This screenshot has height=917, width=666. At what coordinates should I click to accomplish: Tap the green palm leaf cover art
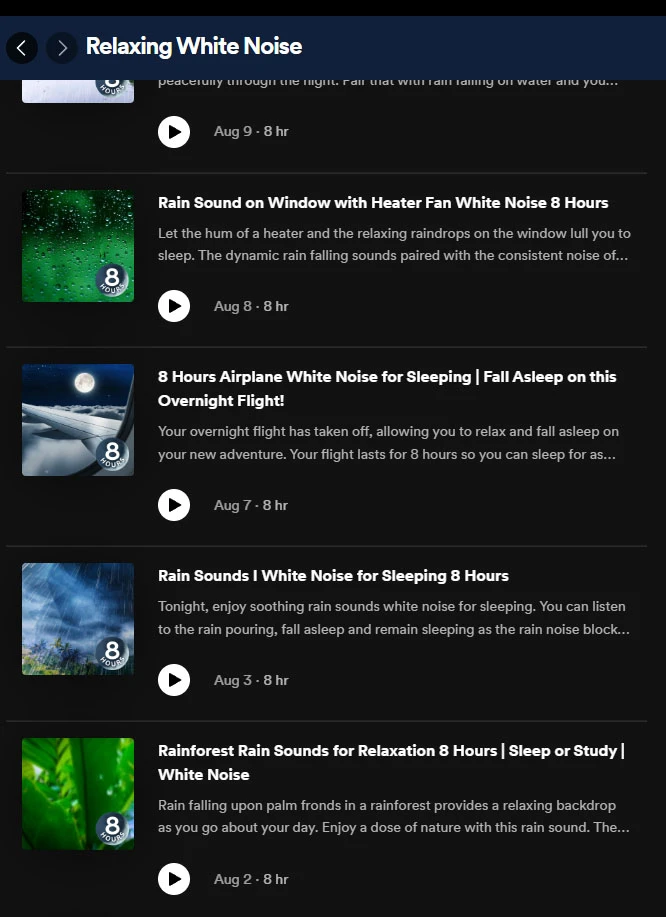(x=78, y=794)
